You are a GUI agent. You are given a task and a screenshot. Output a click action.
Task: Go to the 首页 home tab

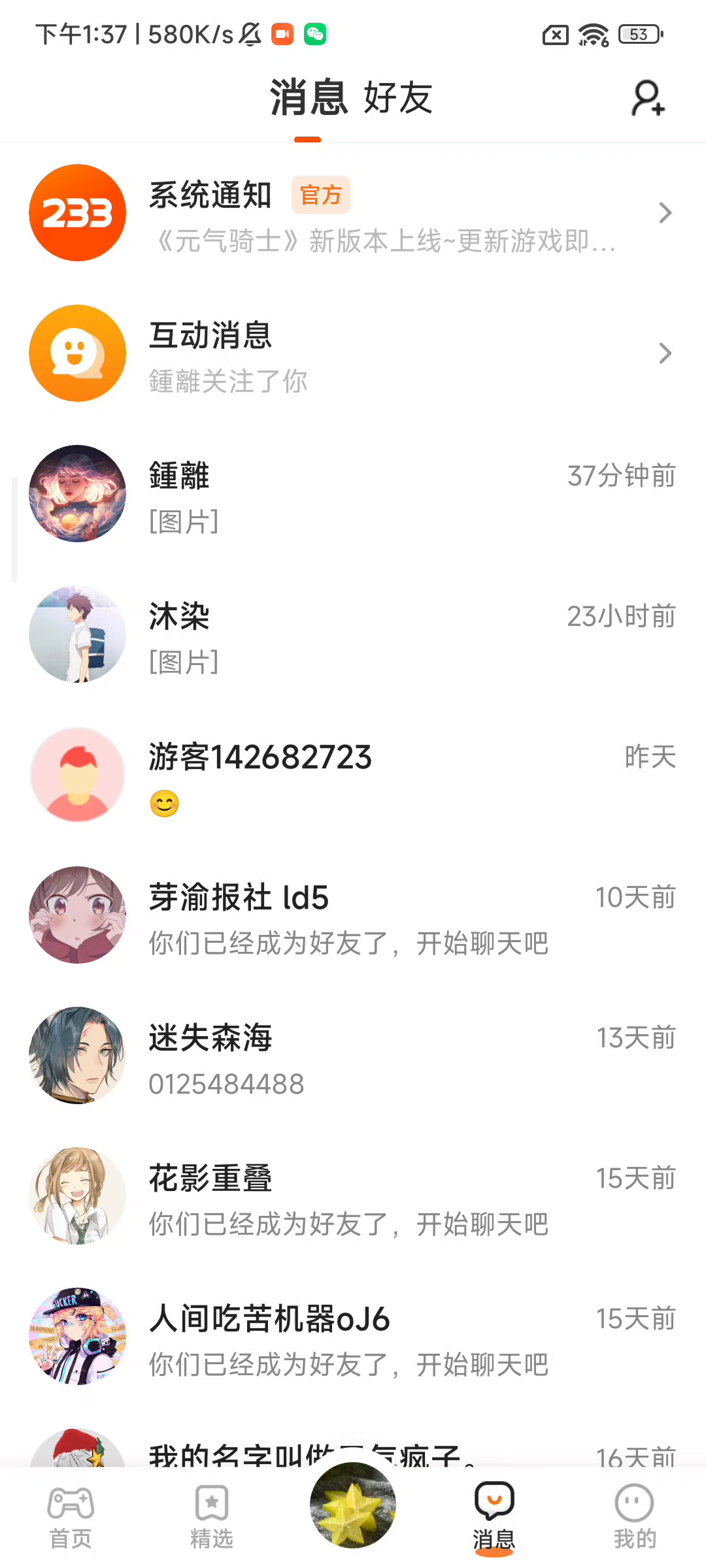[71, 1517]
